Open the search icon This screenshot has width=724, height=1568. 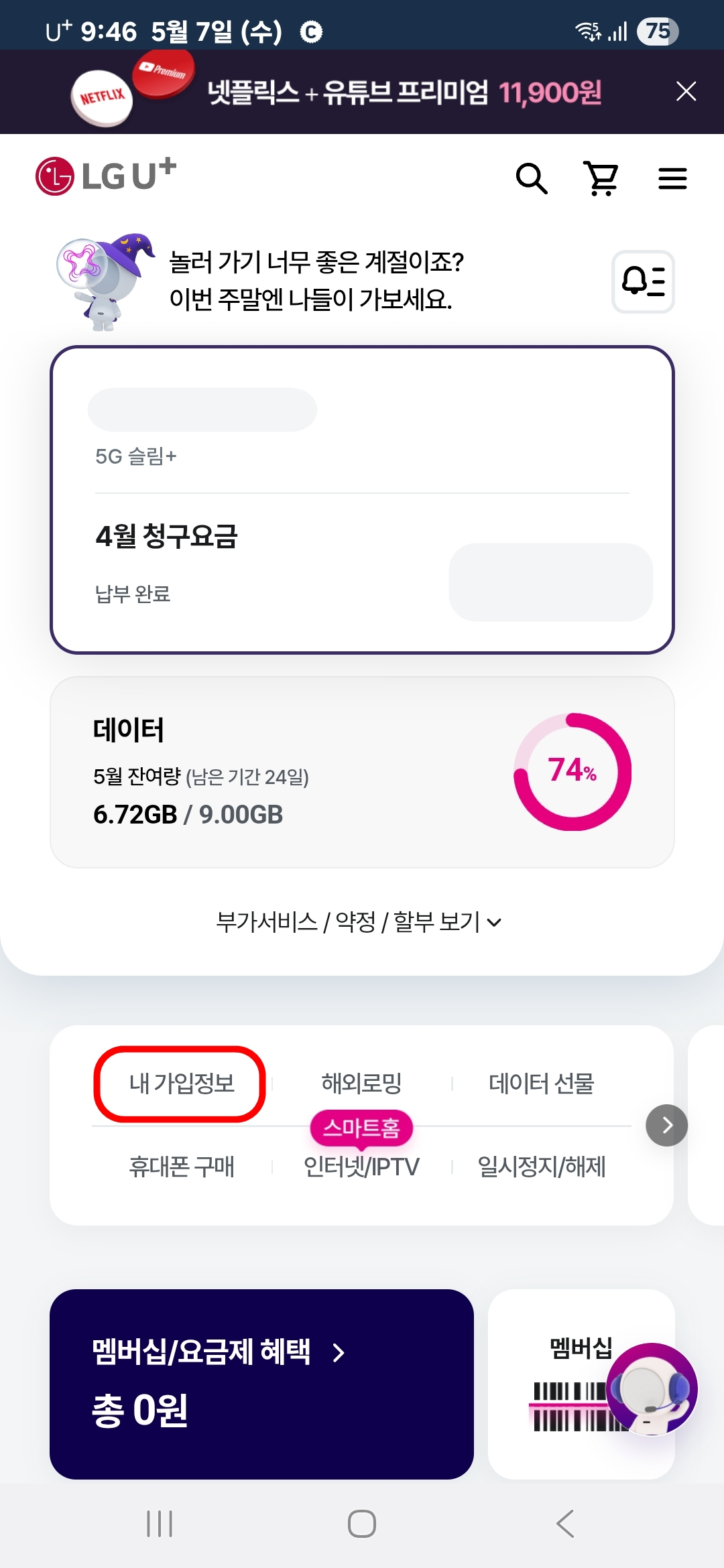tap(533, 178)
